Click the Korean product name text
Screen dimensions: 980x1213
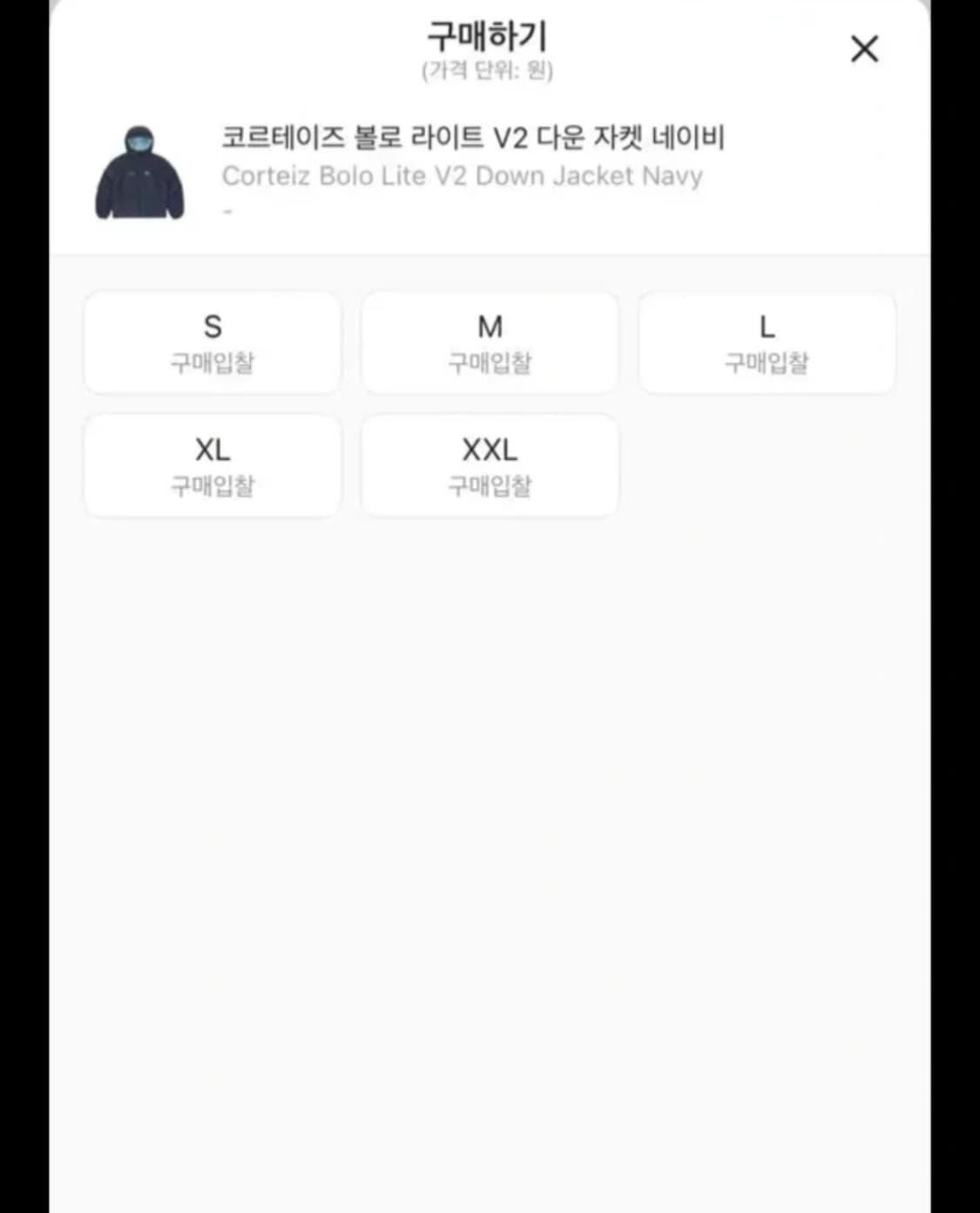pyautogui.click(x=473, y=137)
